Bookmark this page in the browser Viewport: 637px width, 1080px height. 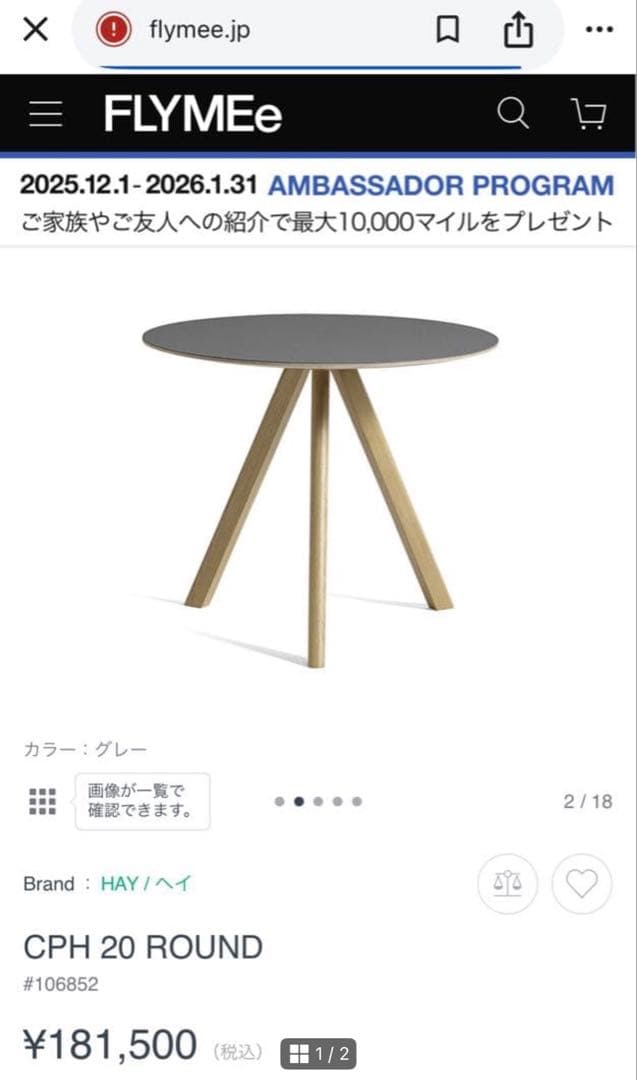[x=447, y=30]
